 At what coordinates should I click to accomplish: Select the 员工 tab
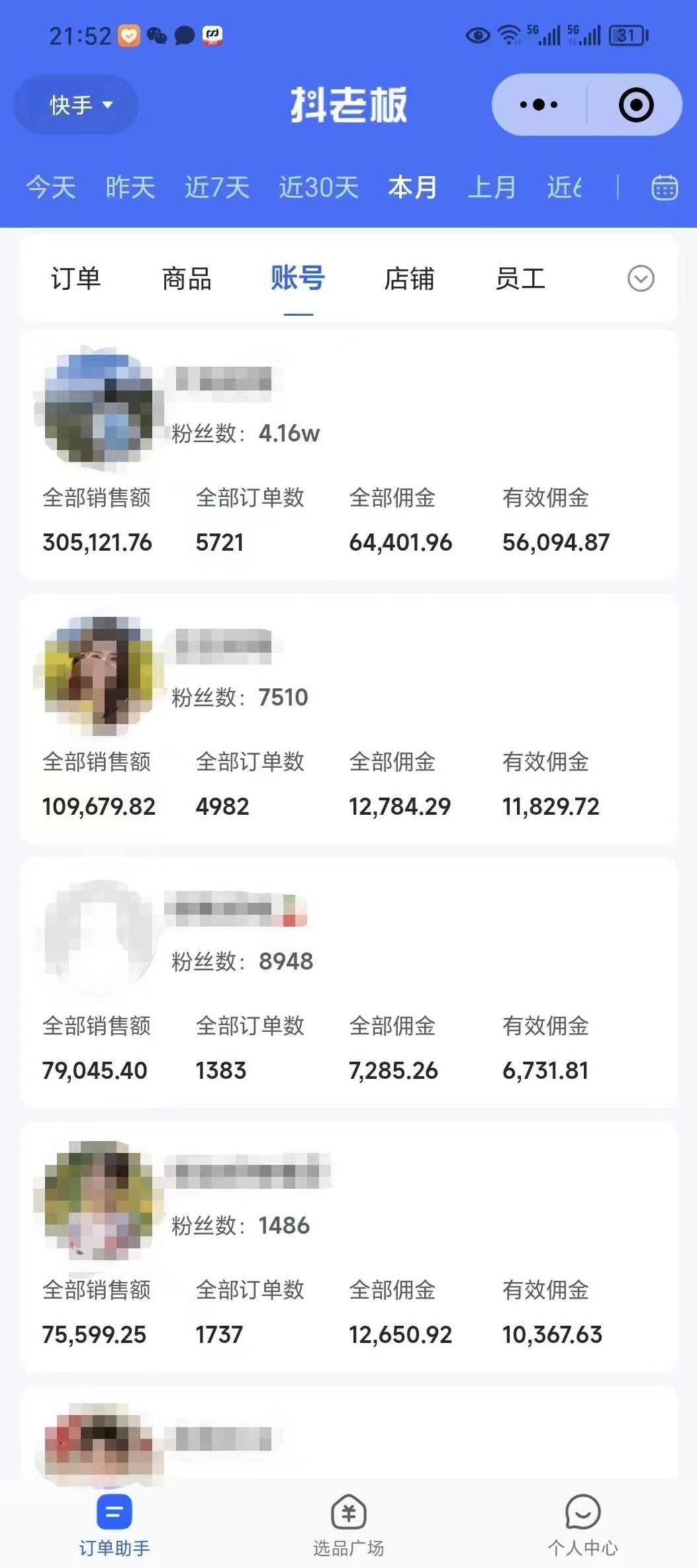pos(522,279)
